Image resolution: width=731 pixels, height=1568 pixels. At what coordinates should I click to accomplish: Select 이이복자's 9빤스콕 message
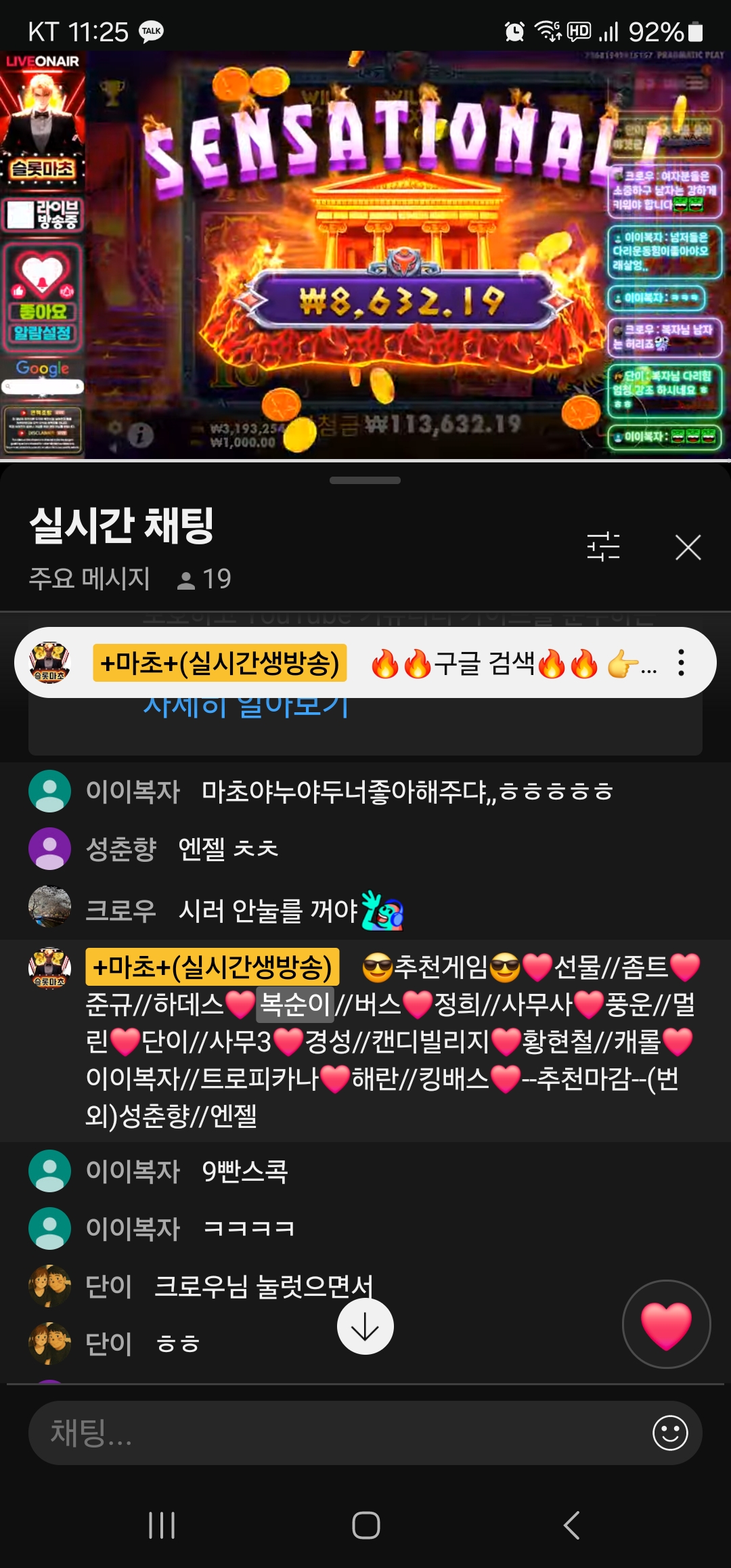click(x=245, y=1171)
